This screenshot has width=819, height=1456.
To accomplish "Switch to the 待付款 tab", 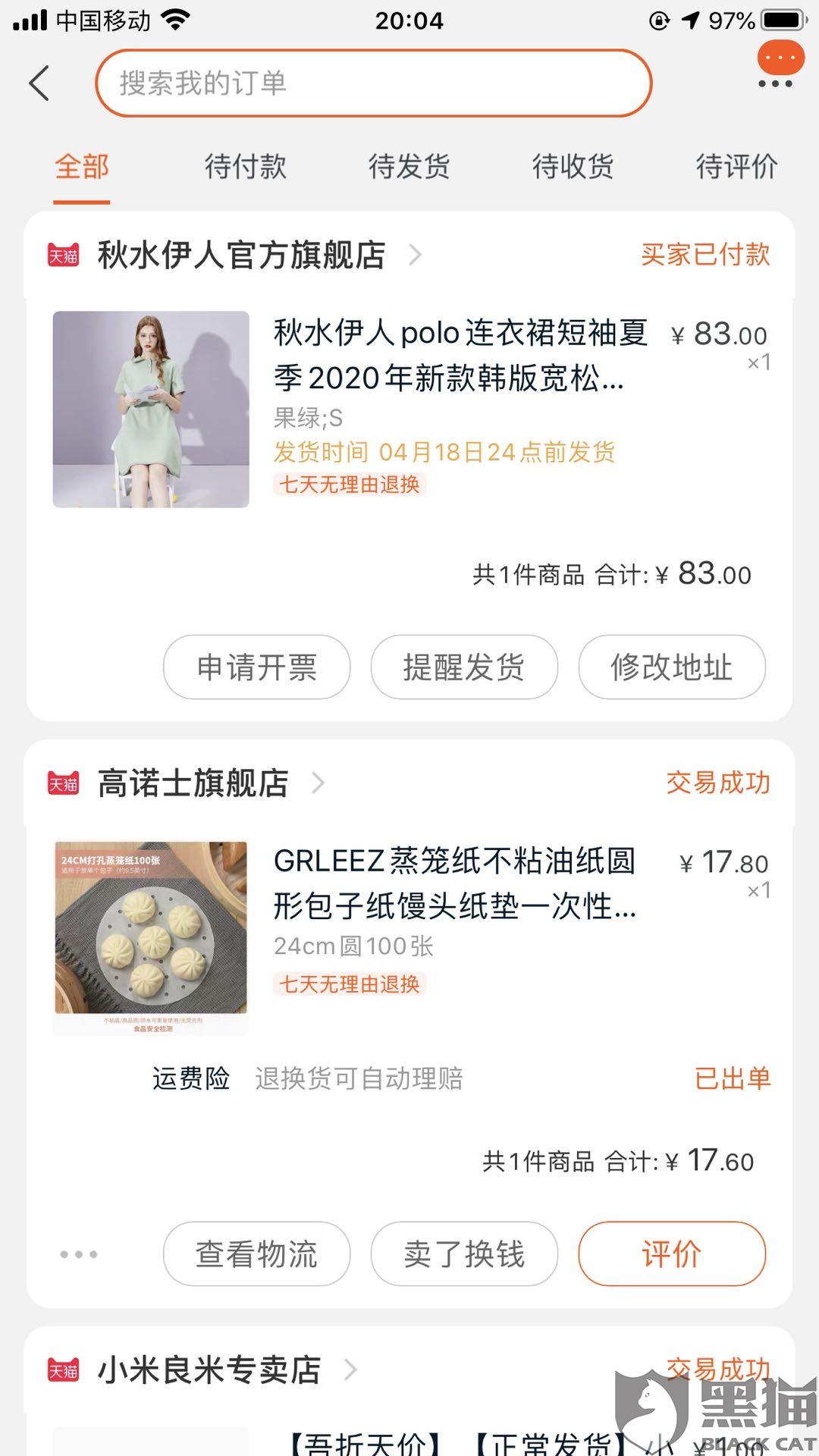I will 246,166.
